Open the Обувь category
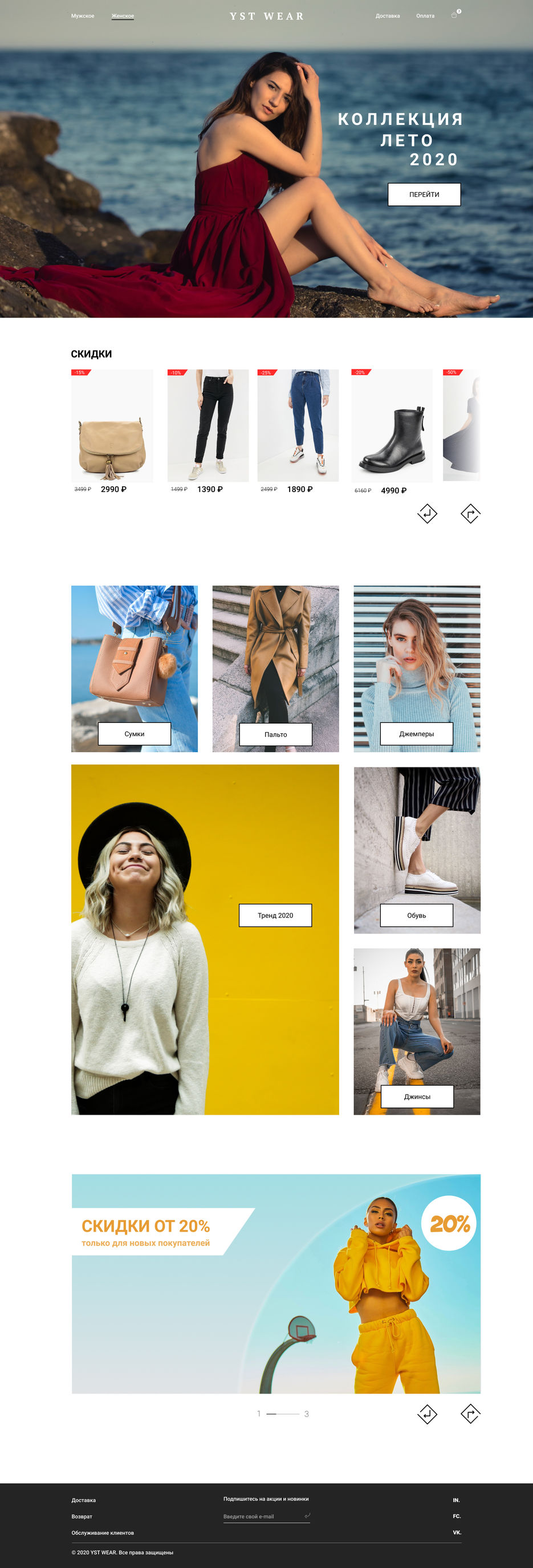This screenshot has height=1568, width=533. click(x=417, y=916)
